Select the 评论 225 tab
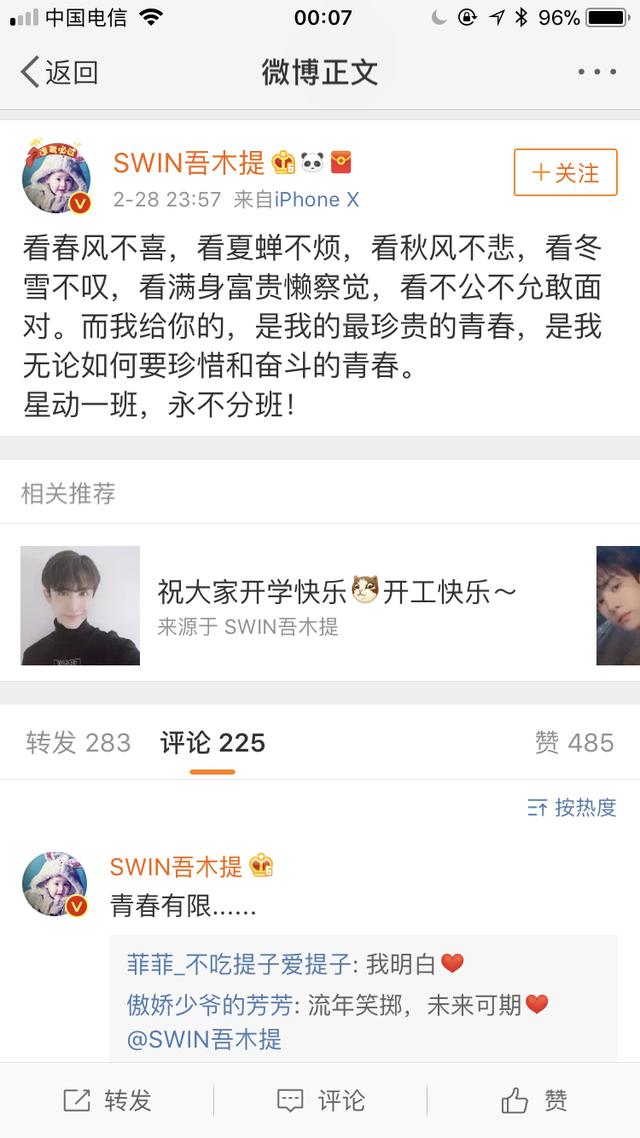The width and height of the screenshot is (640, 1138). click(212, 742)
